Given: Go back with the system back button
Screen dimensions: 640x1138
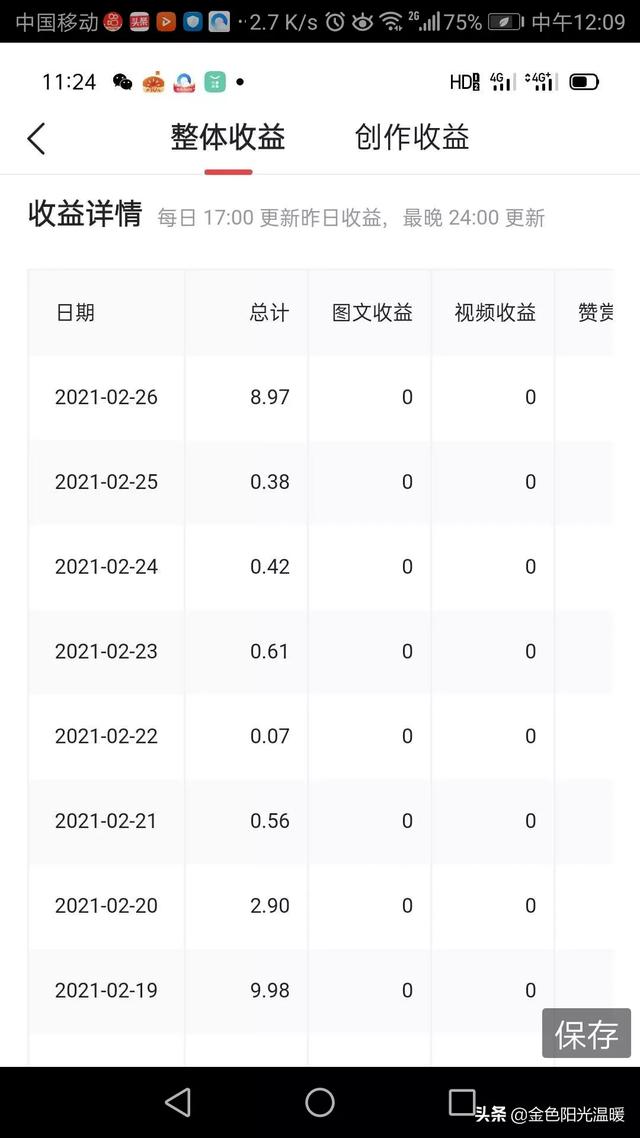Looking at the screenshot, I should 178,1102.
